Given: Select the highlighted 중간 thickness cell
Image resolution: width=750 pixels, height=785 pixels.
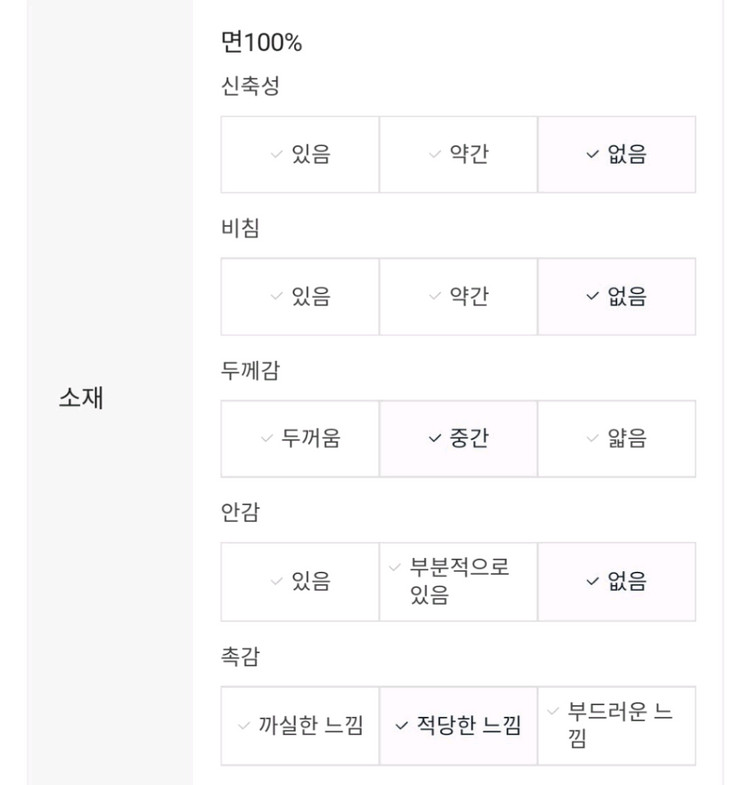Looking at the screenshot, I should click(458, 438).
